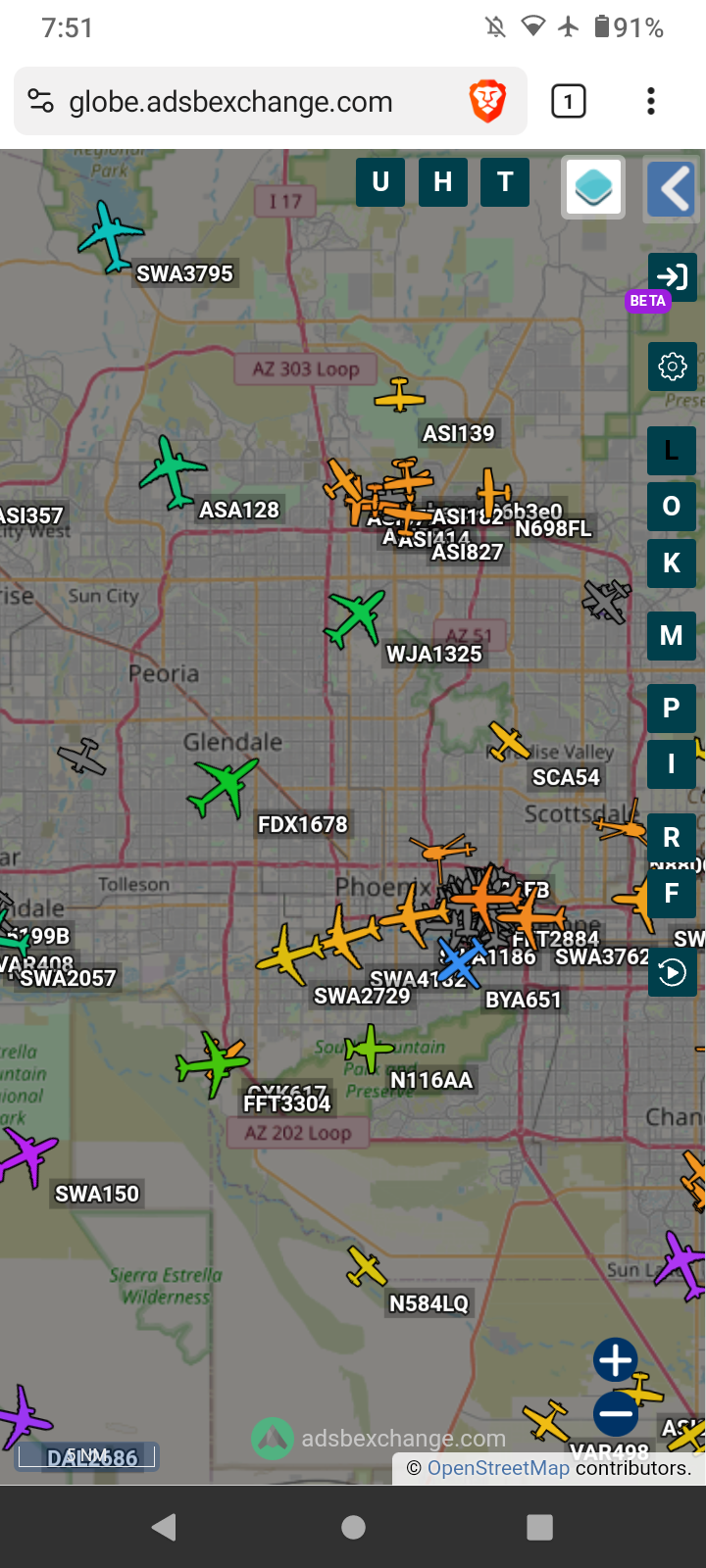Screen dimensions: 706x1568
Task: Select the FDX1678 aircraft on the map
Action: [224, 787]
